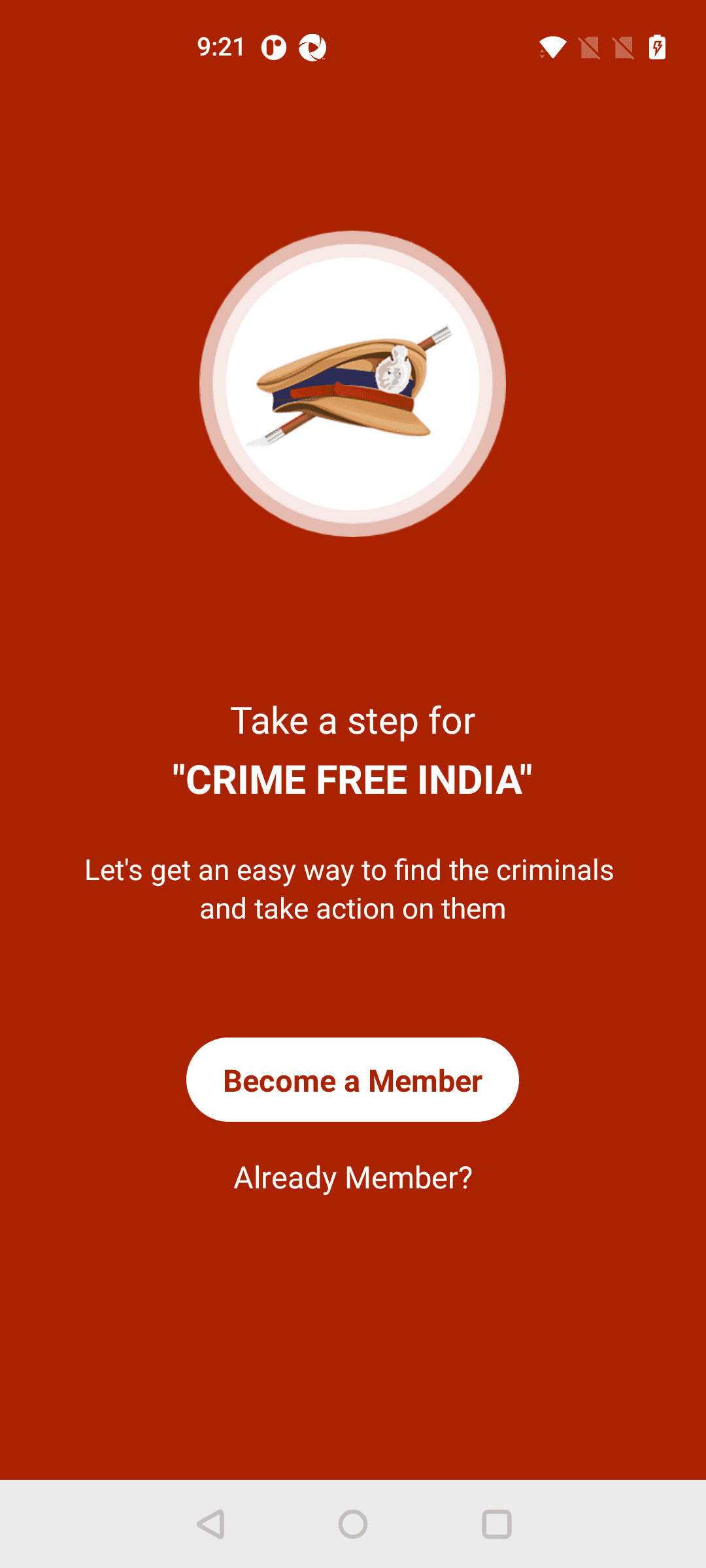Open the Already Member? login link
This screenshot has height=1568, width=706.
(352, 1178)
